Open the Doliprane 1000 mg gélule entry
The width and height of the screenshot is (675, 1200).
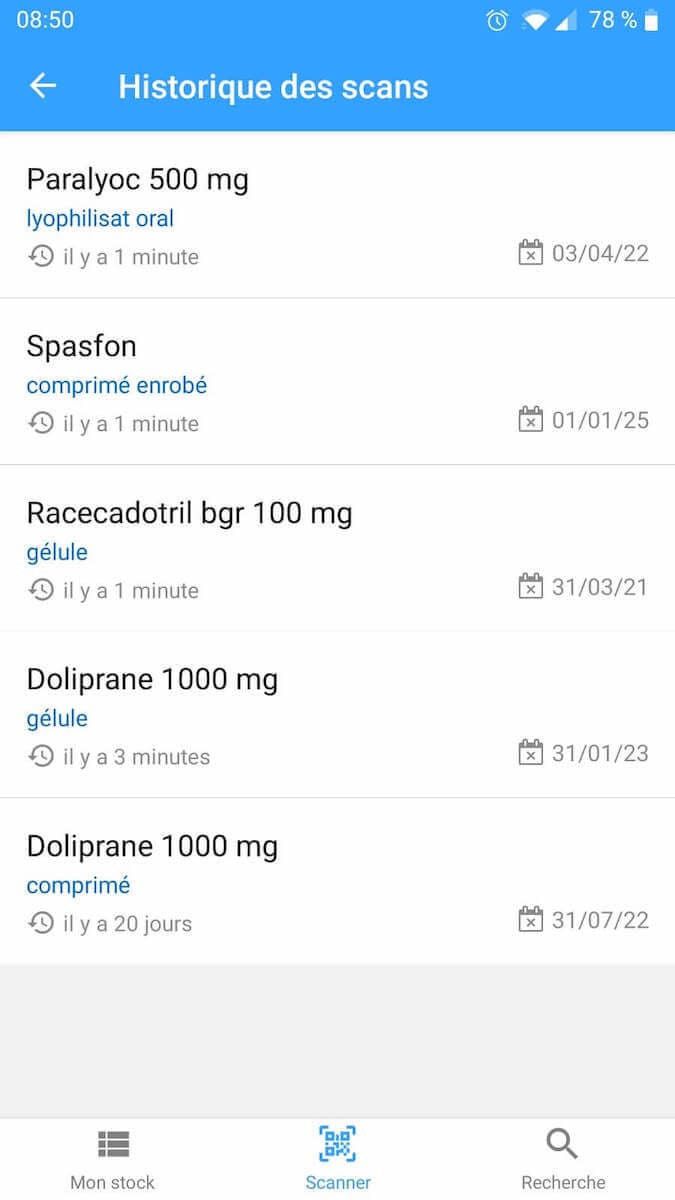tap(337, 715)
